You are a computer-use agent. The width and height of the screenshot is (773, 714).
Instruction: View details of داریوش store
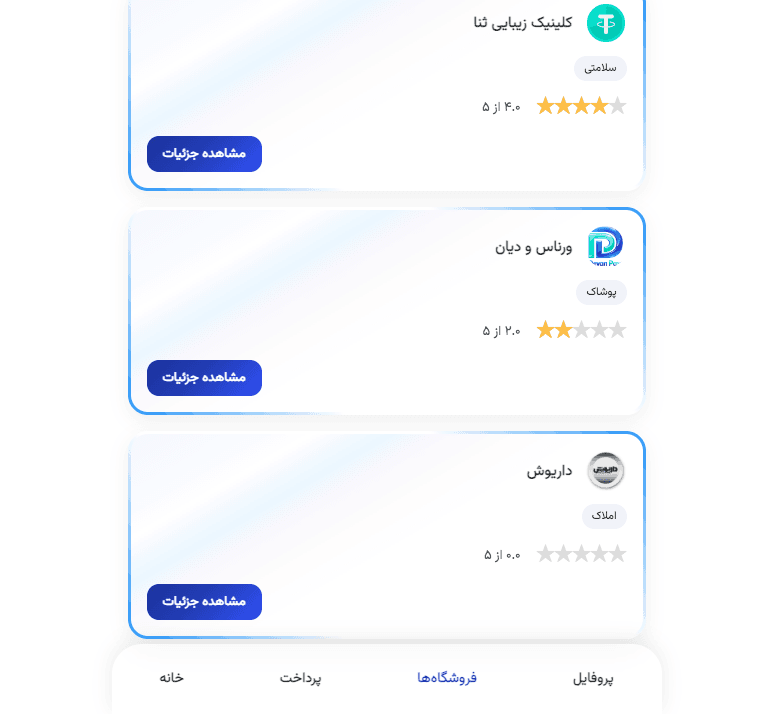point(204,602)
